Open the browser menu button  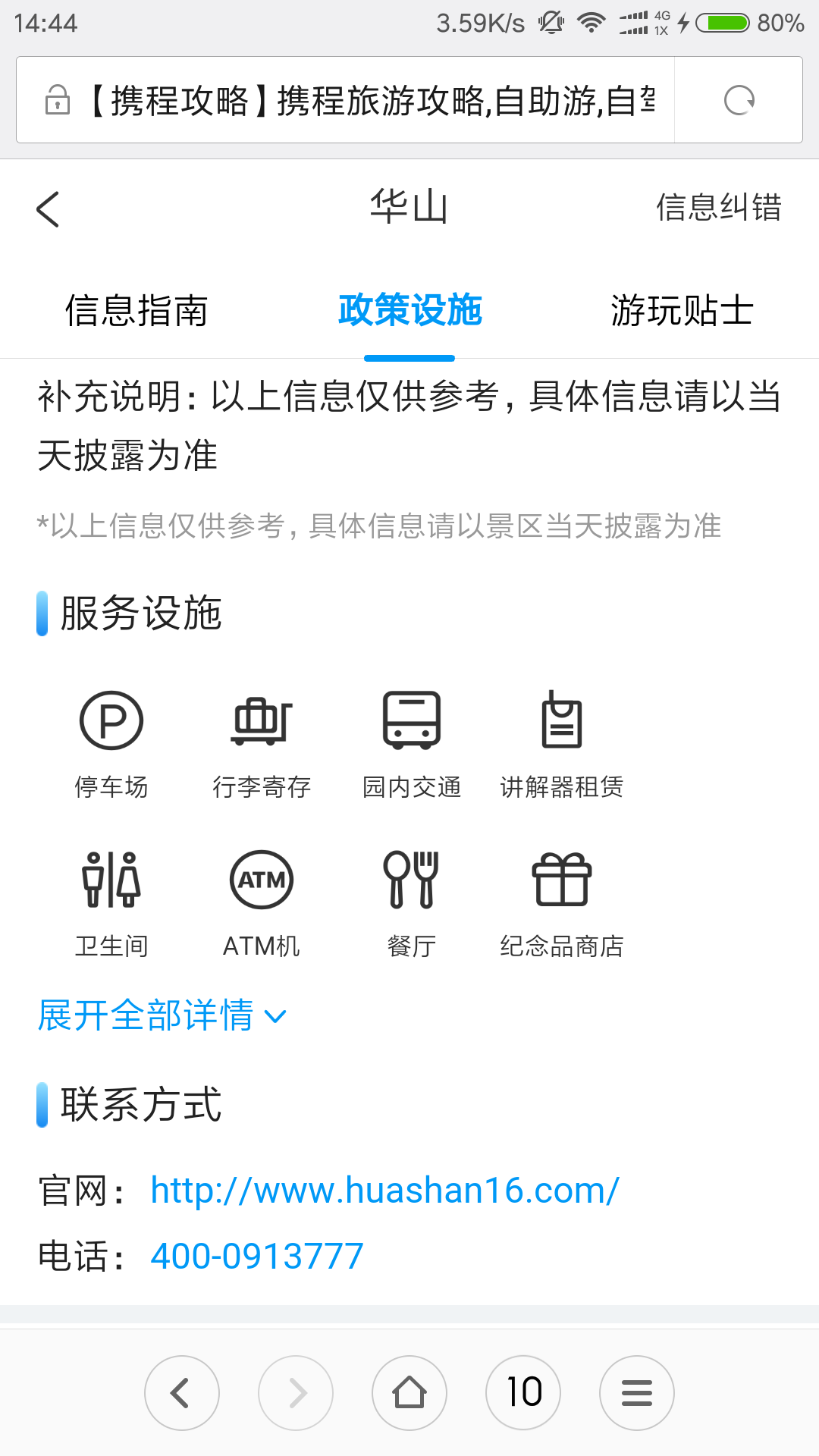point(637,1393)
